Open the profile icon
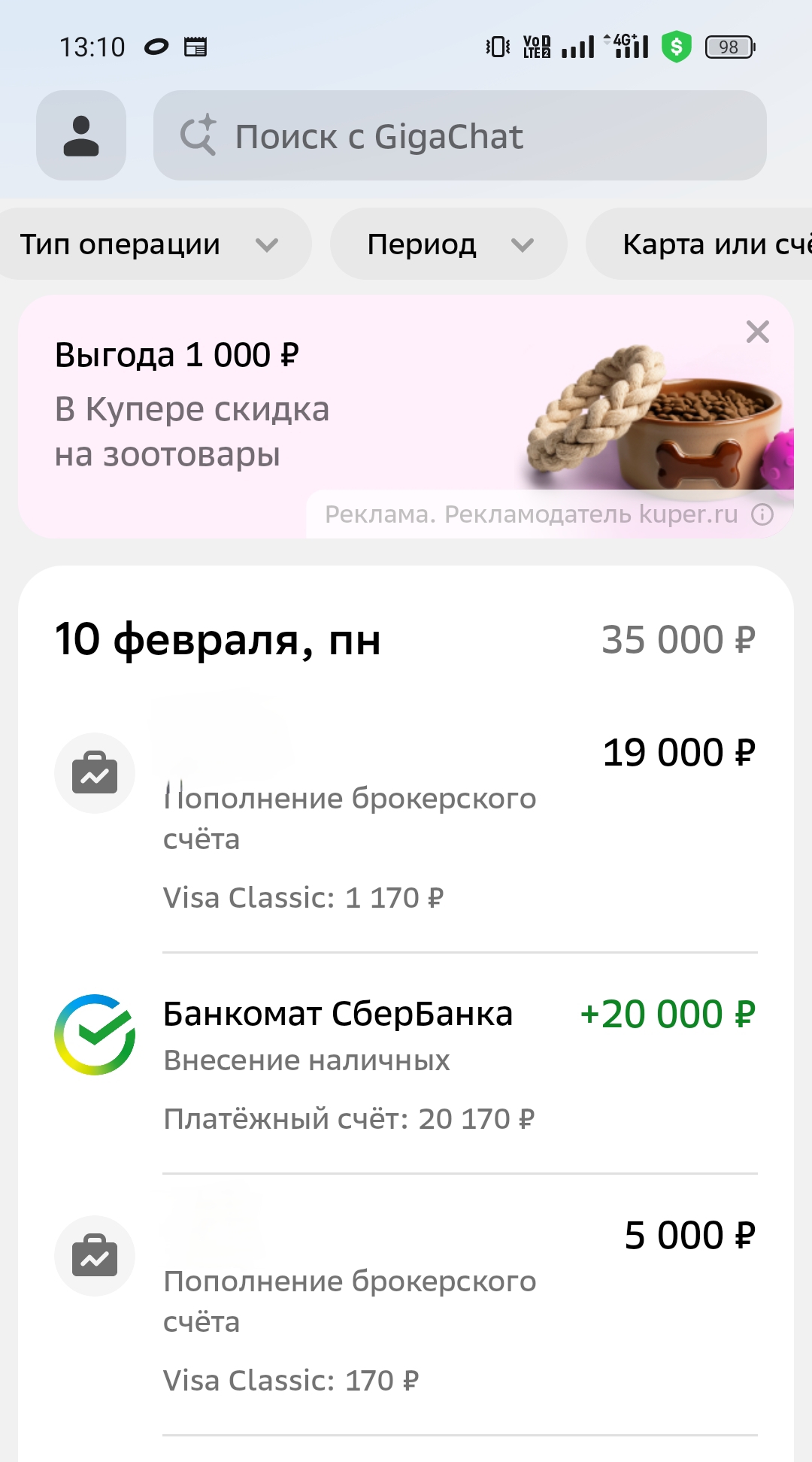 [81, 136]
